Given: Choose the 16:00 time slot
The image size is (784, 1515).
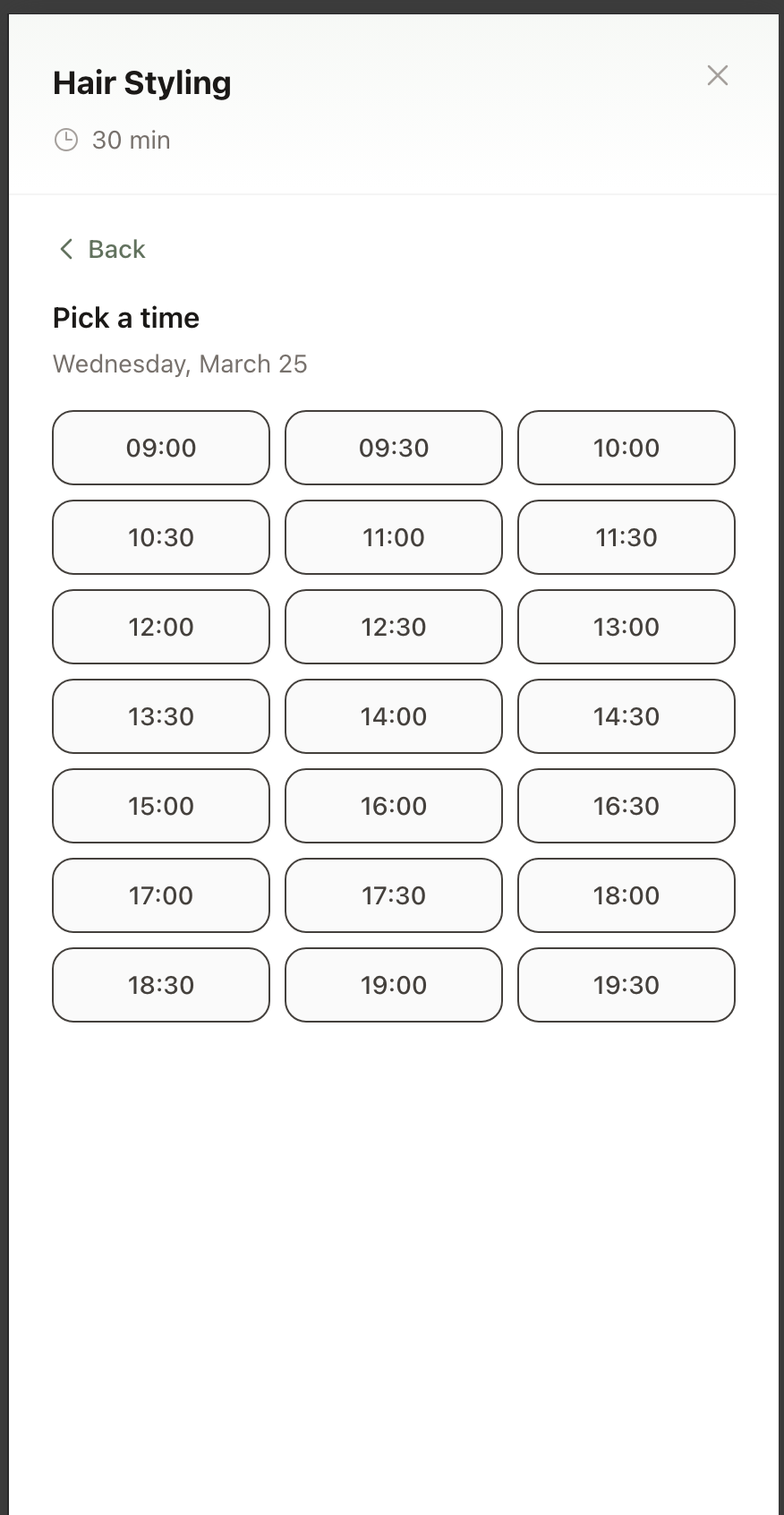Looking at the screenshot, I should pos(394,806).
